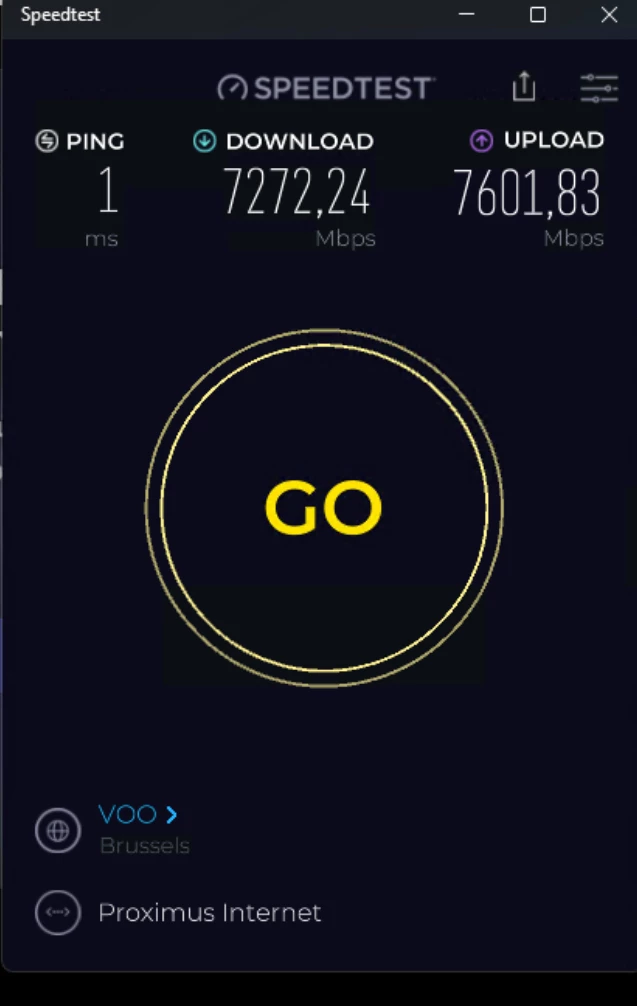Share the speed test results
This screenshot has height=1006, width=637.
click(524, 87)
